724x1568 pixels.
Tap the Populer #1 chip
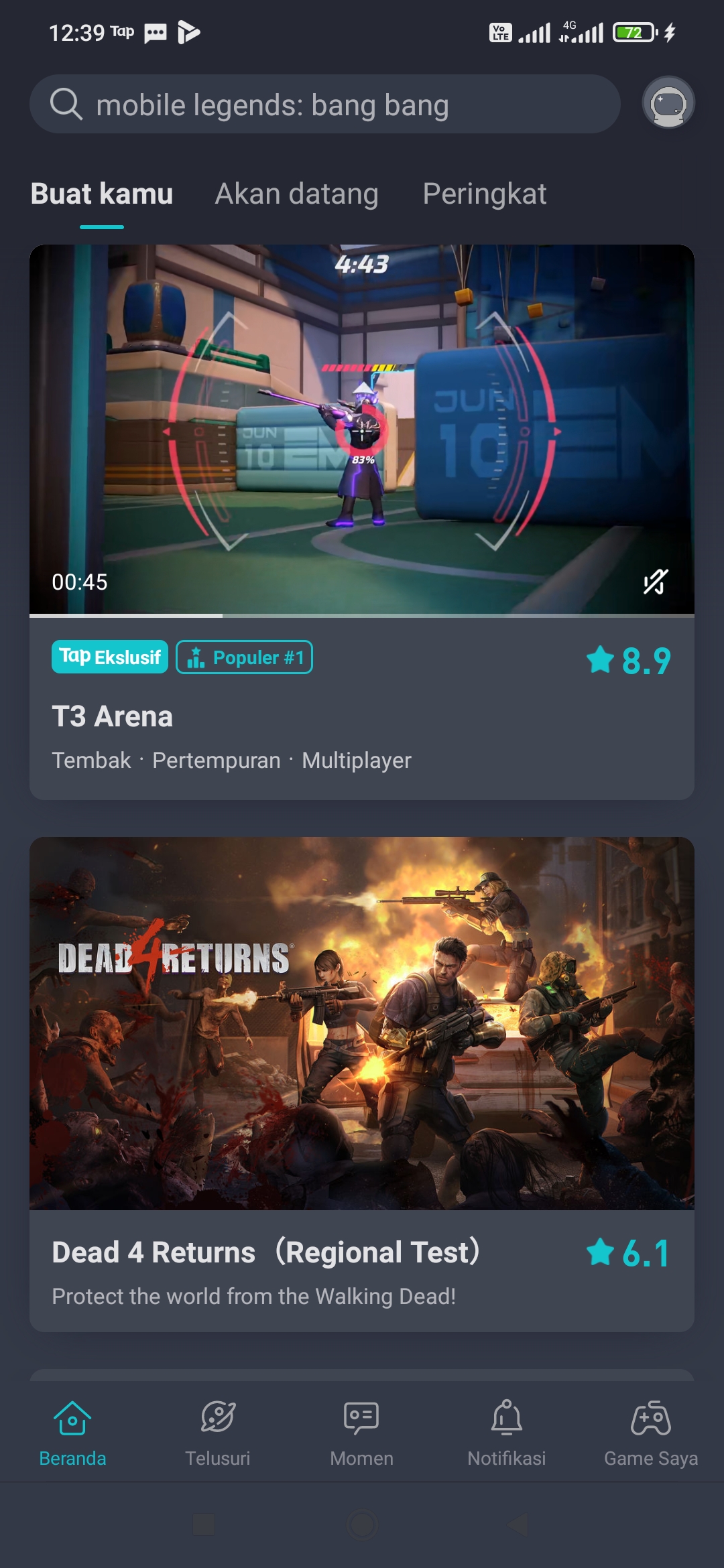pos(245,657)
